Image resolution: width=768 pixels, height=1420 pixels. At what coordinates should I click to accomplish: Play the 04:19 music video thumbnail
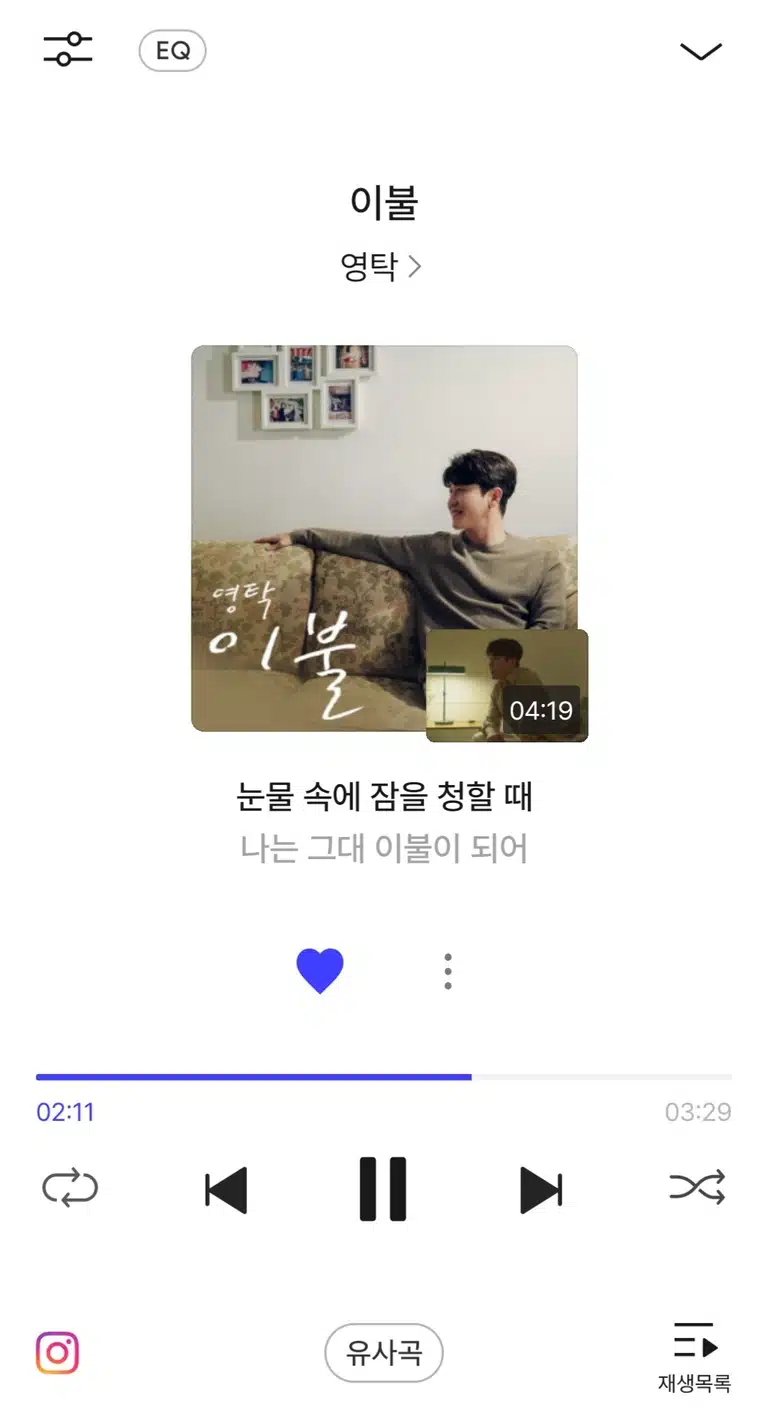pos(507,686)
